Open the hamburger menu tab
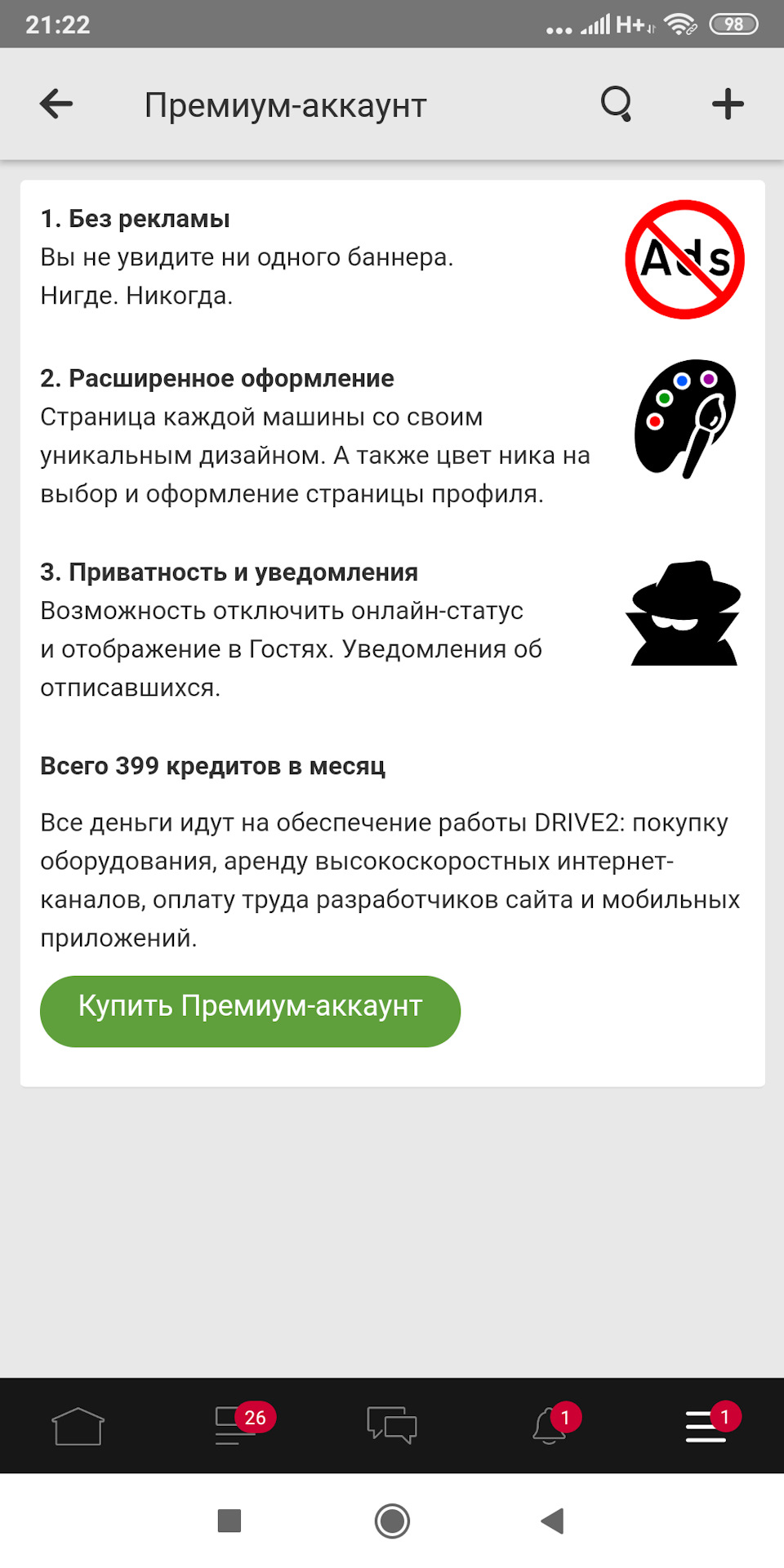The image size is (784, 1568). 706,1426
